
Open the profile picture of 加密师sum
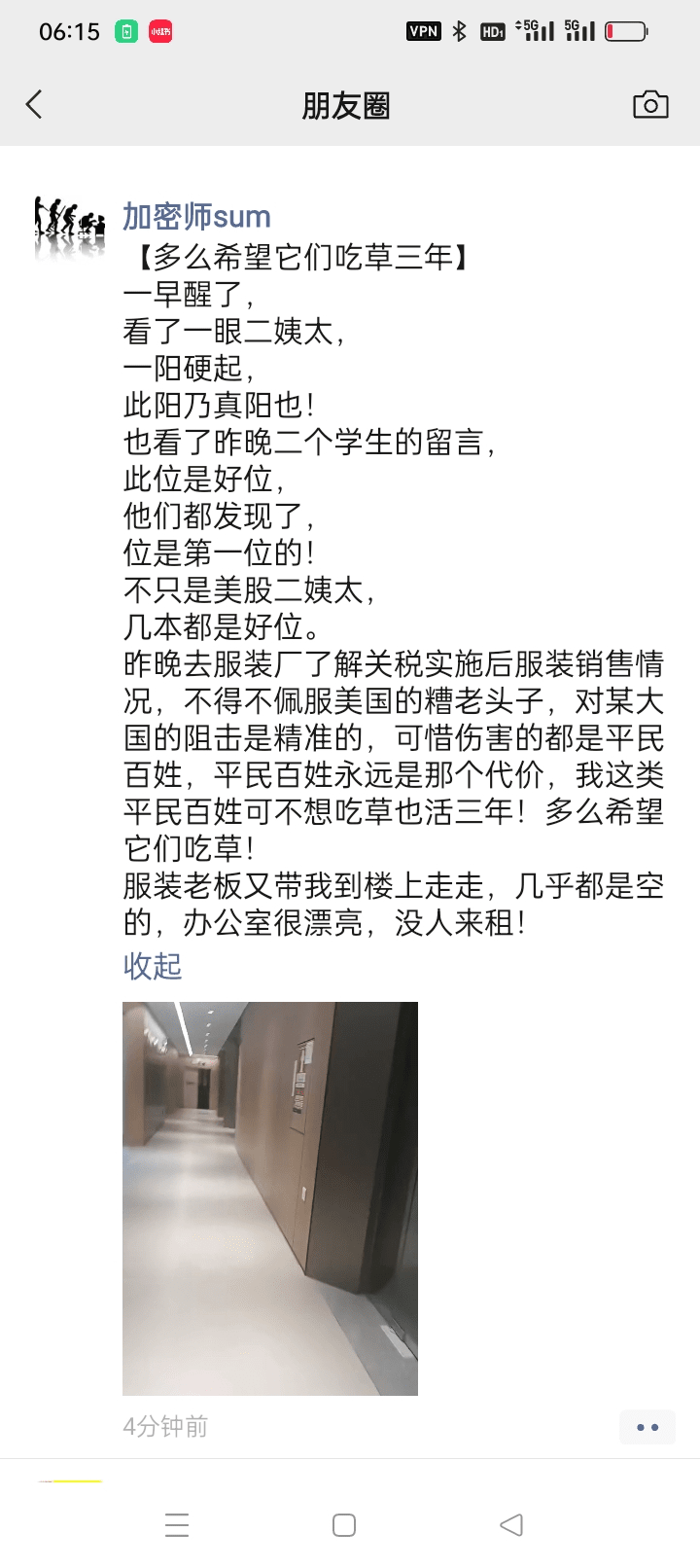click(70, 231)
